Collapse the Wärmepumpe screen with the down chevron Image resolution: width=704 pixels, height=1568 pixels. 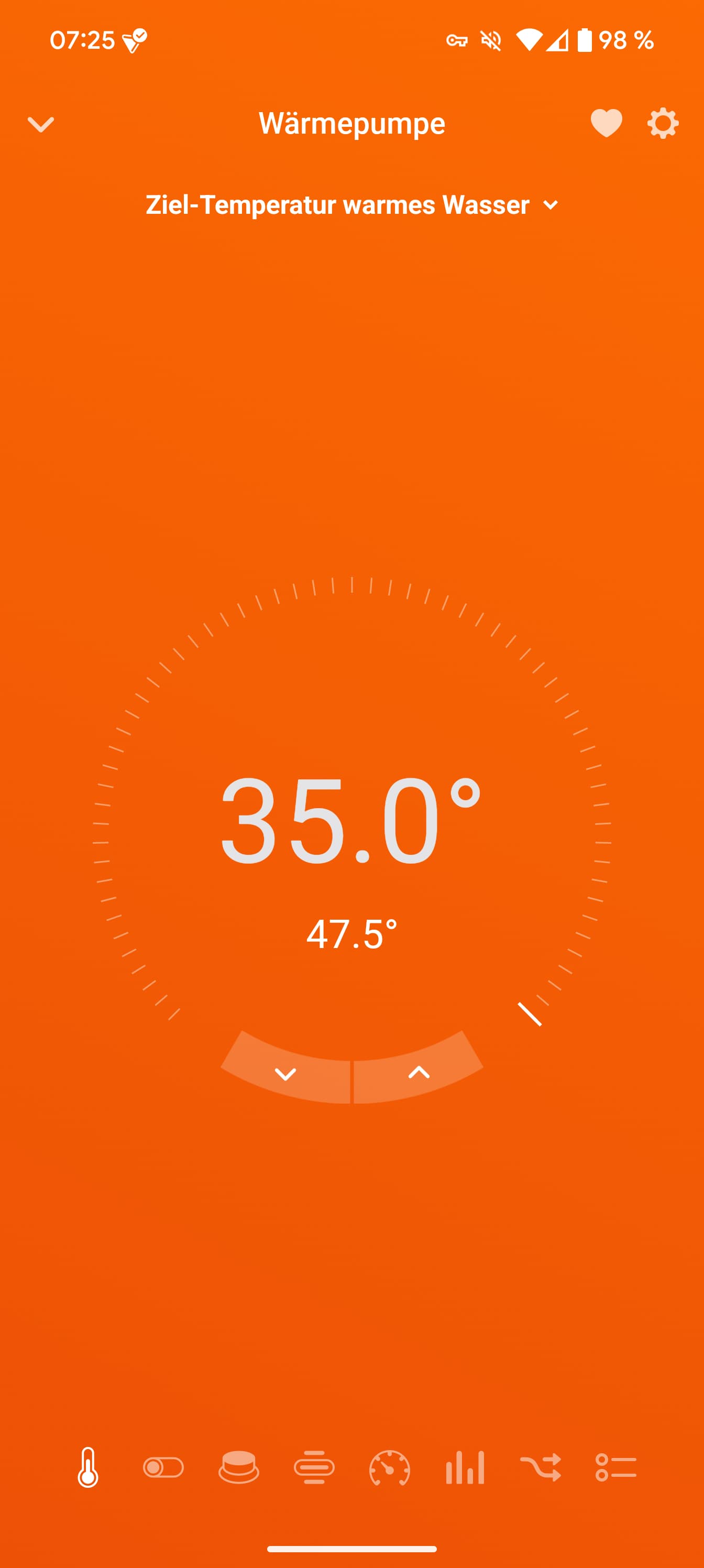41,124
